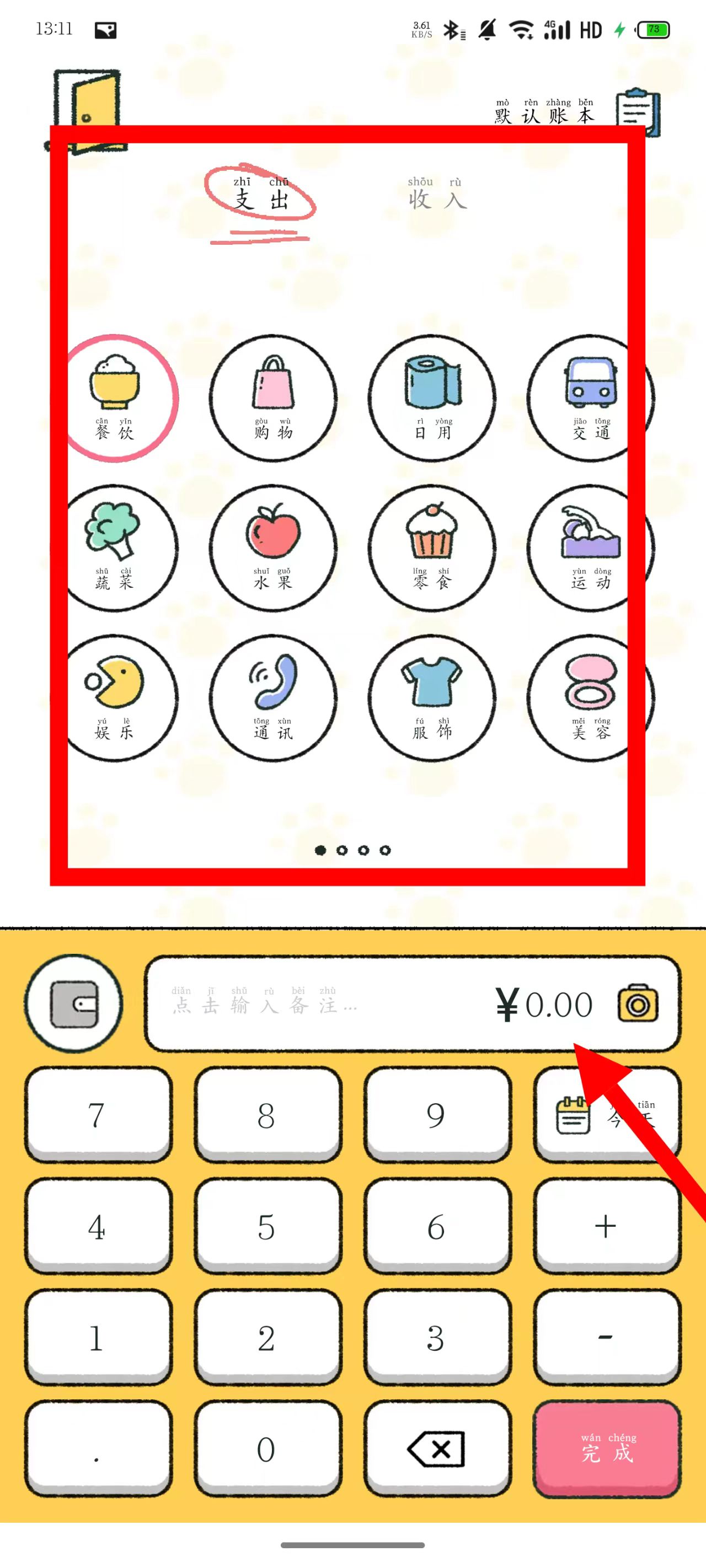
Task: Choose the 服饰 clothing category
Action: pos(432,697)
